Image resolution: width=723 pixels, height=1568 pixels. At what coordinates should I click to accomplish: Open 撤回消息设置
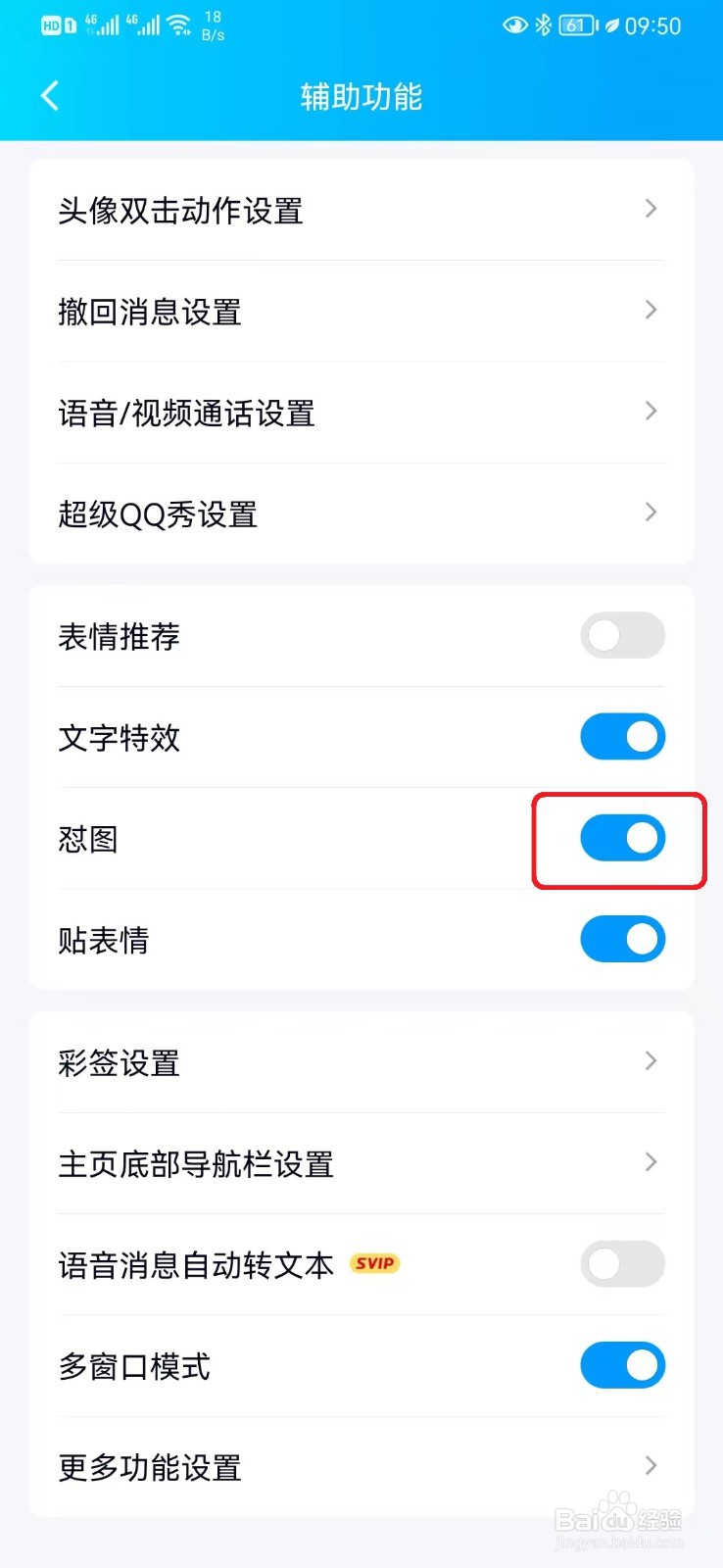tap(361, 311)
